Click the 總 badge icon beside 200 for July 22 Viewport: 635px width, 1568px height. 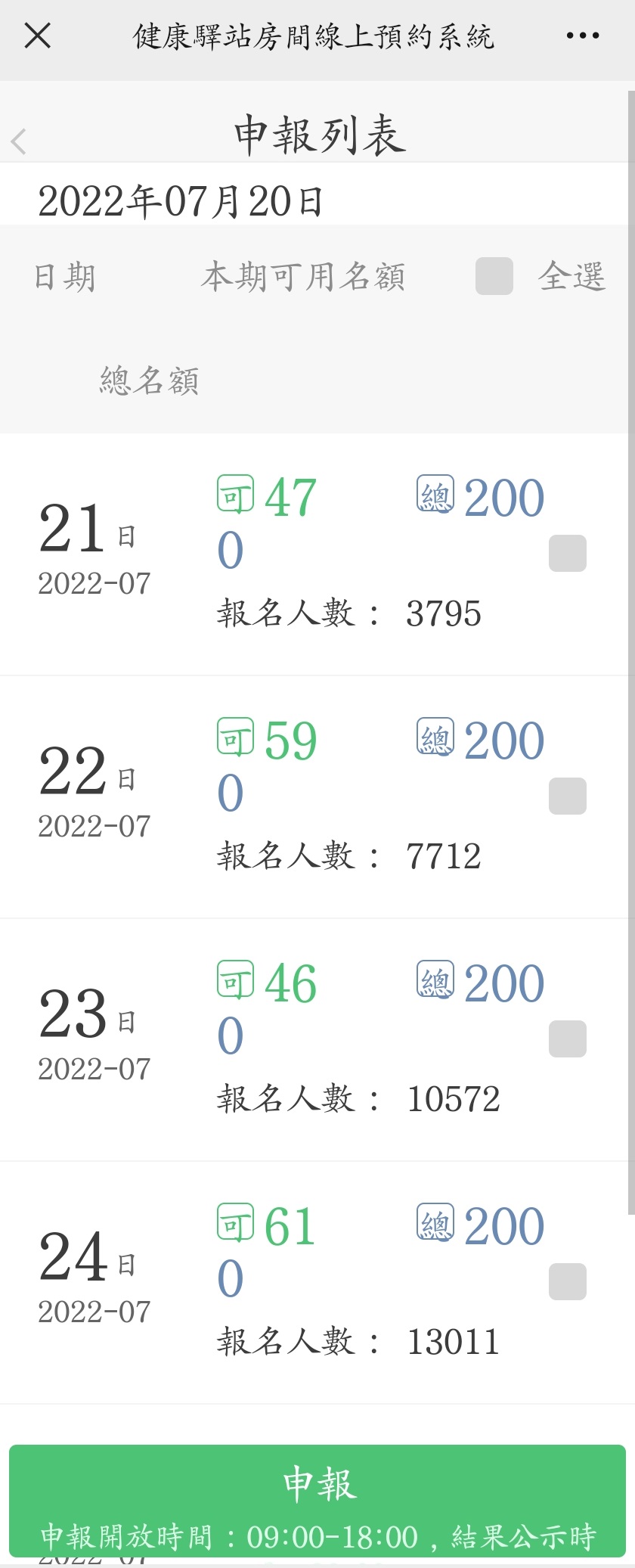[435, 738]
